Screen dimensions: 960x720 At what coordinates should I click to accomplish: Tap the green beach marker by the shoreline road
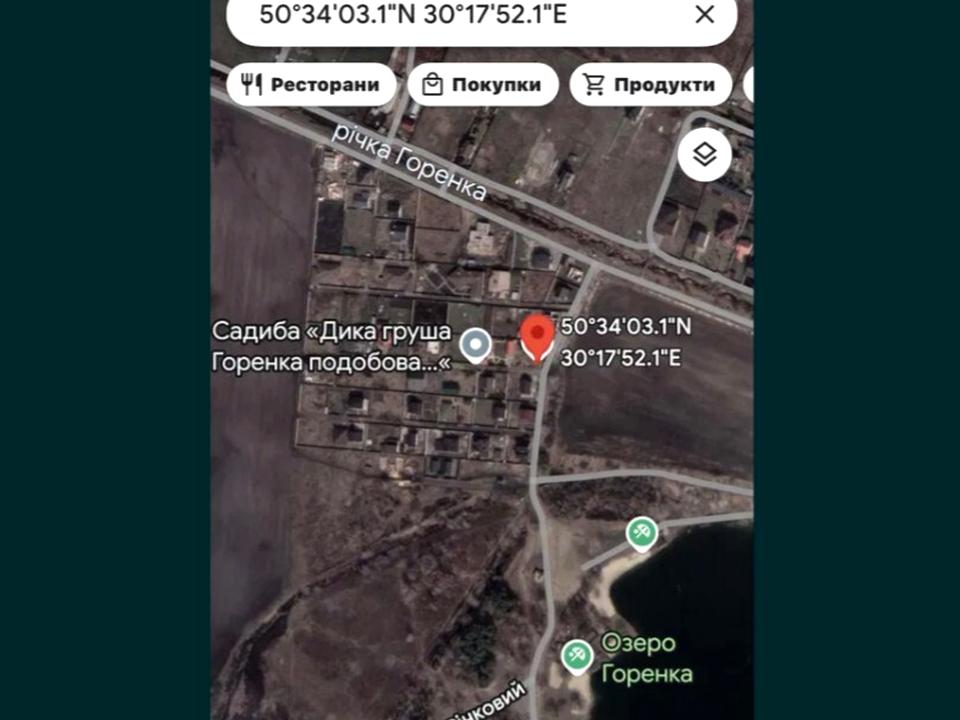(642, 532)
